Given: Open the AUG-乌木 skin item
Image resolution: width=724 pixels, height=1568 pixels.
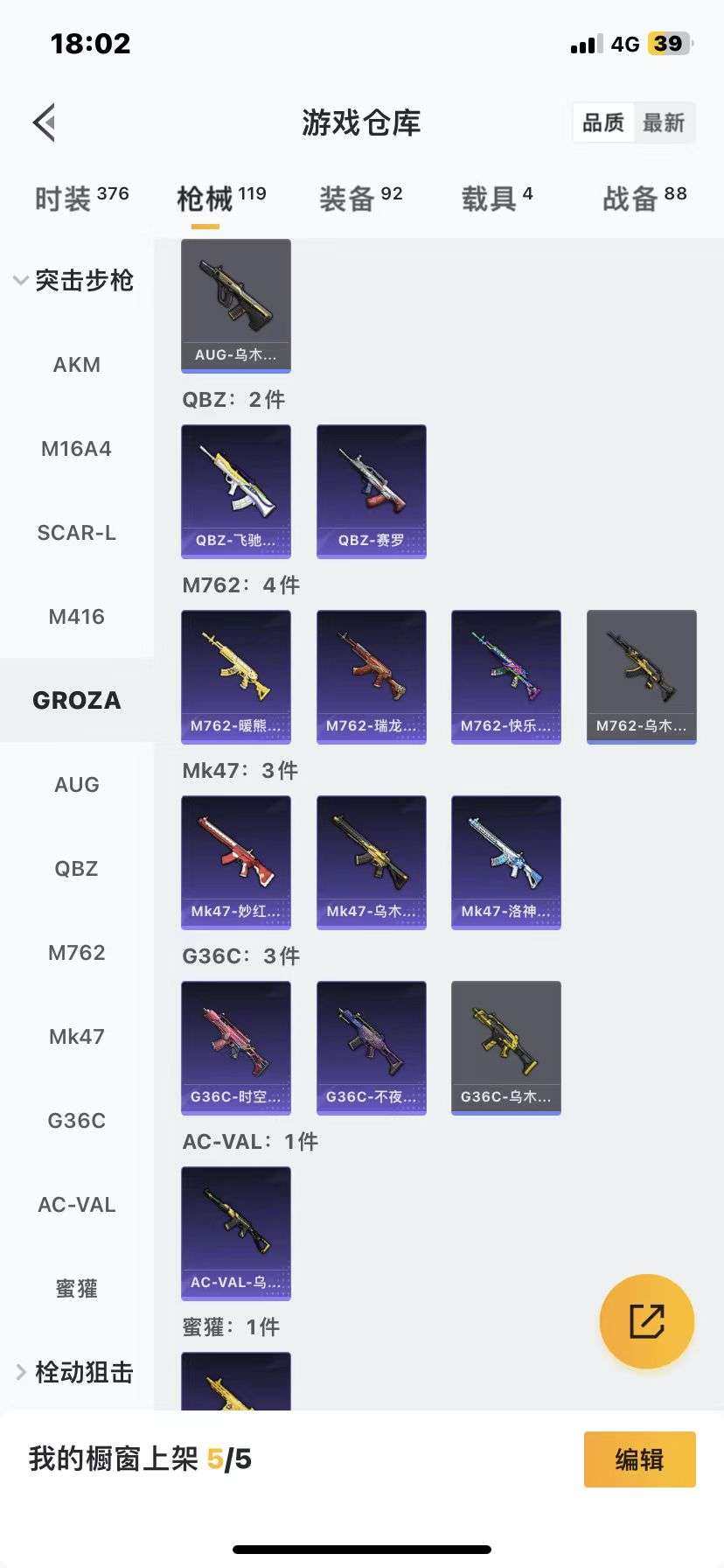Looking at the screenshot, I should tap(236, 305).
